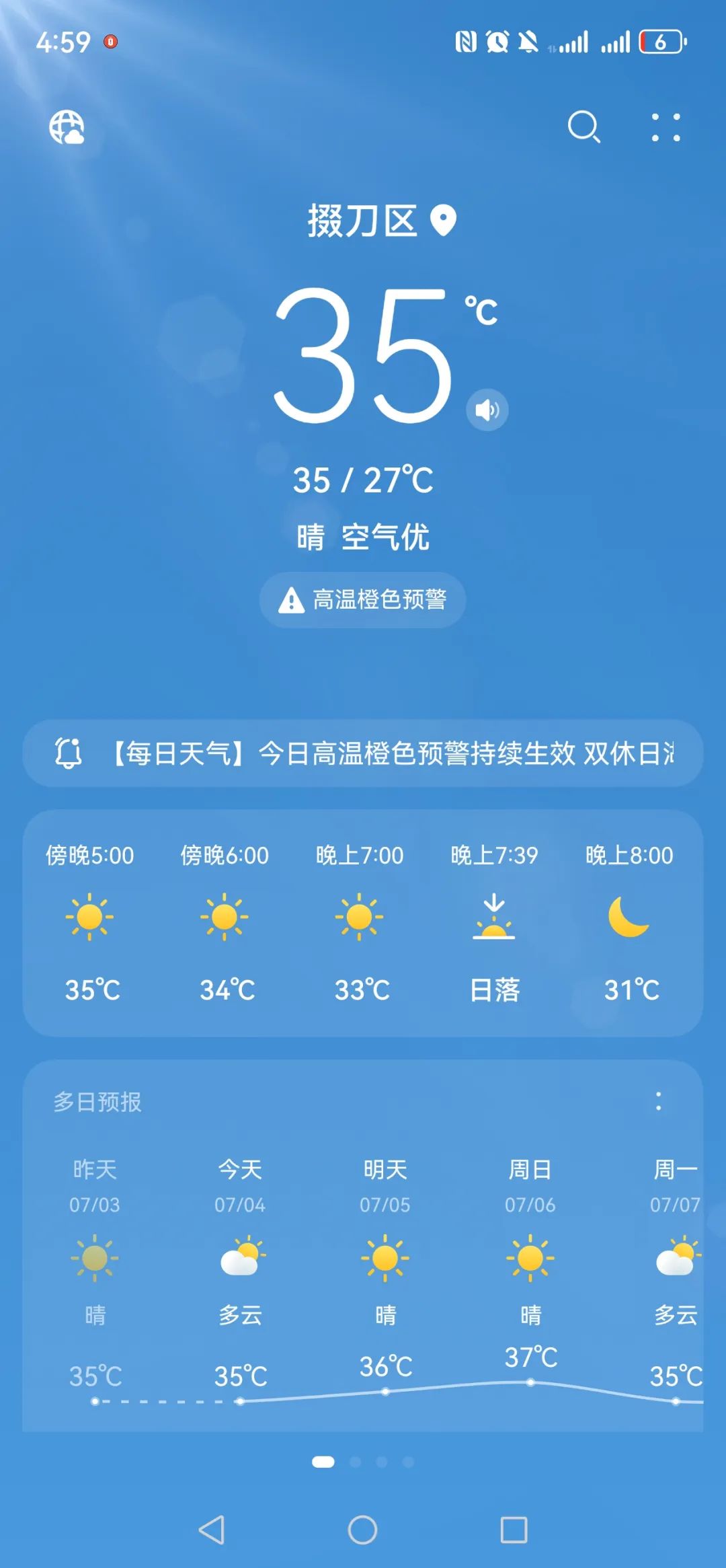Open the search magnifier icon
726x1568 pixels.
click(583, 127)
